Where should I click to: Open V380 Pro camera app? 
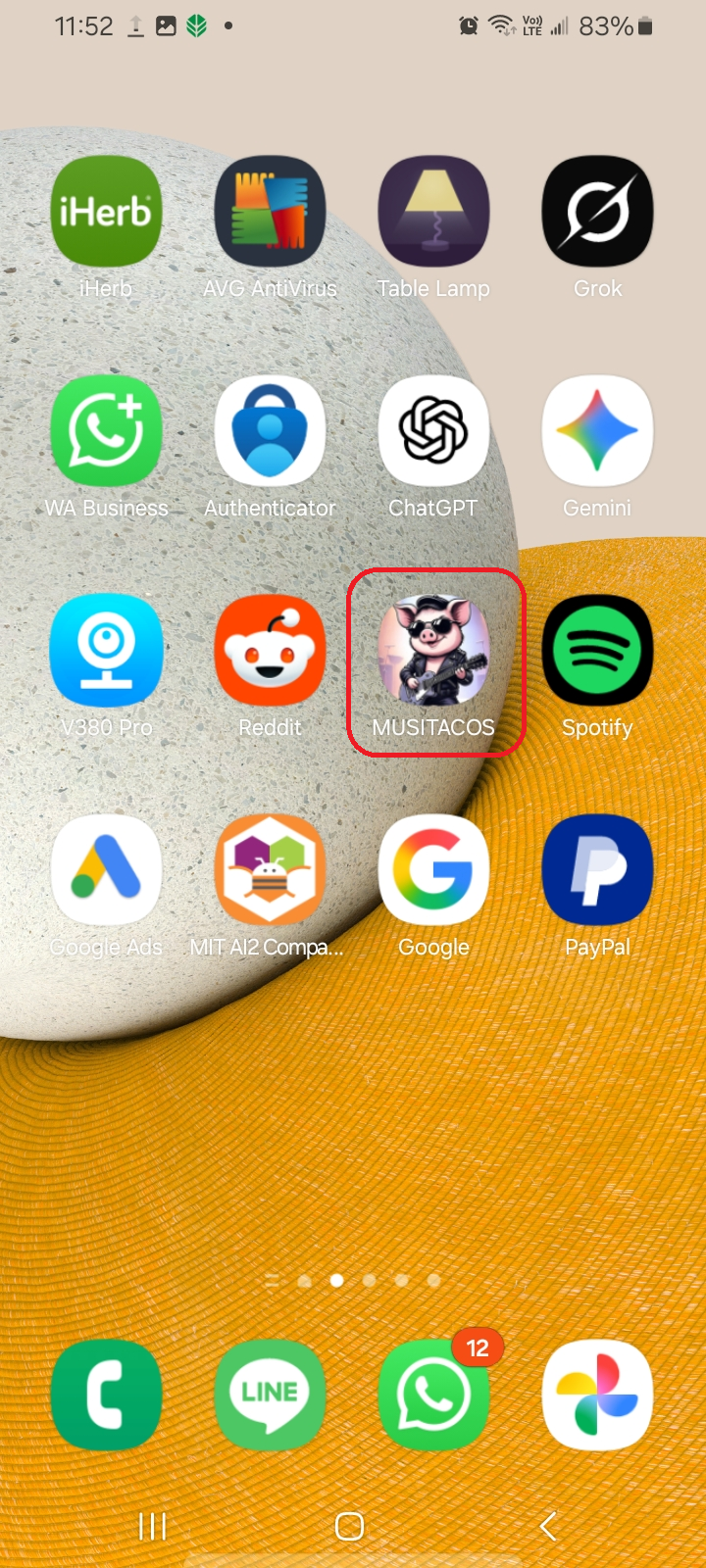(x=106, y=651)
